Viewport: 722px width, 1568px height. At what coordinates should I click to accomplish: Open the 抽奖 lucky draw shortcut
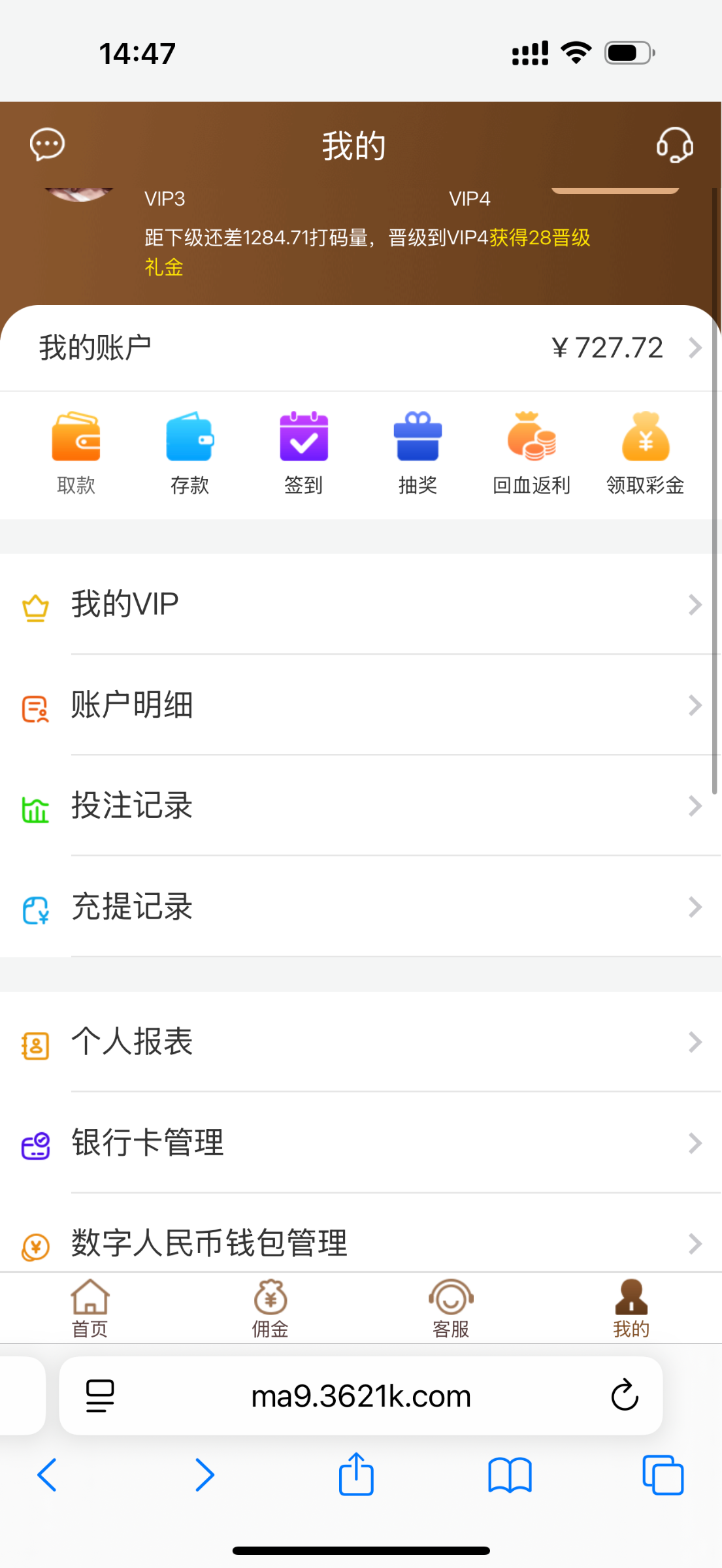click(418, 452)
